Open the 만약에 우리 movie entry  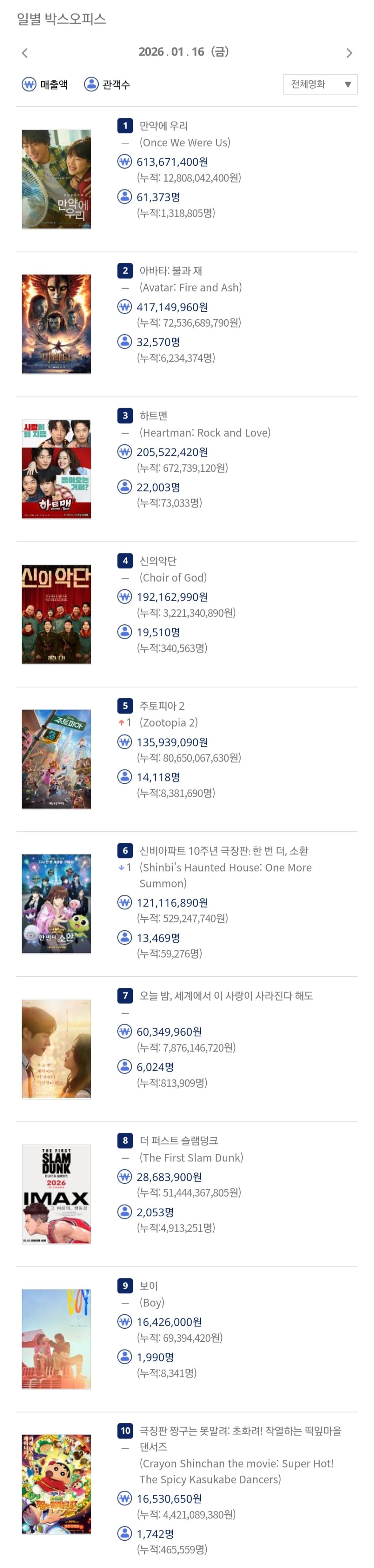(163, 126)
